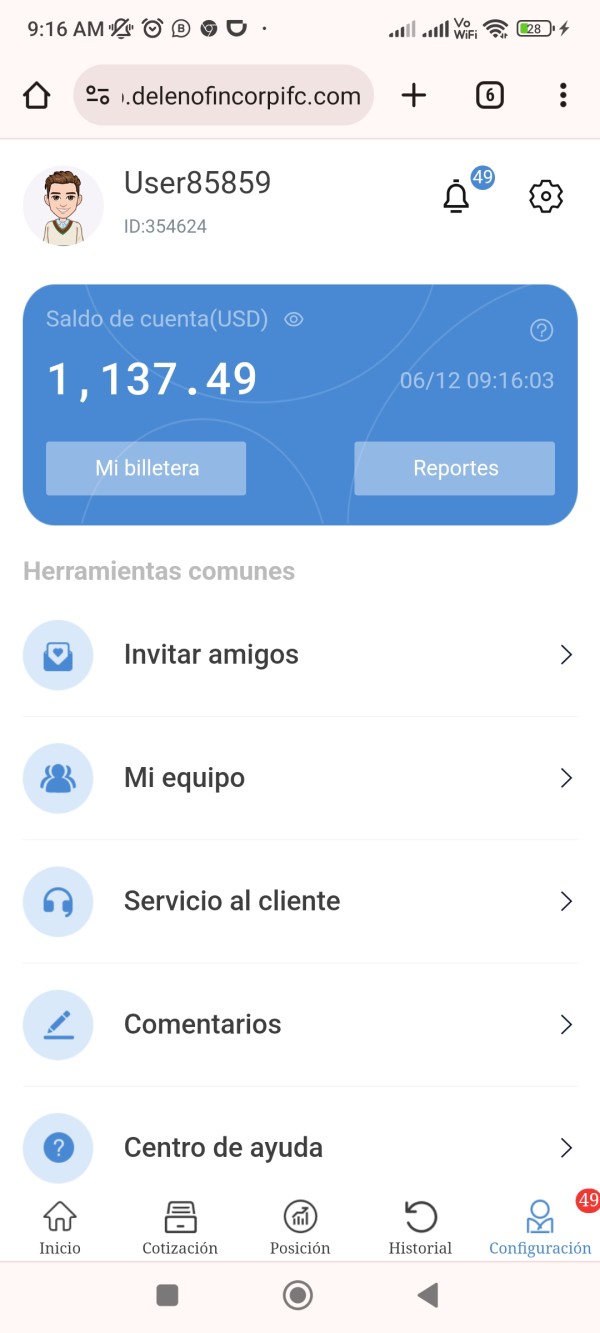Screen dimensions: 600x1333
Task: Open Mi billetera
Action: click(x=146, y=468)
